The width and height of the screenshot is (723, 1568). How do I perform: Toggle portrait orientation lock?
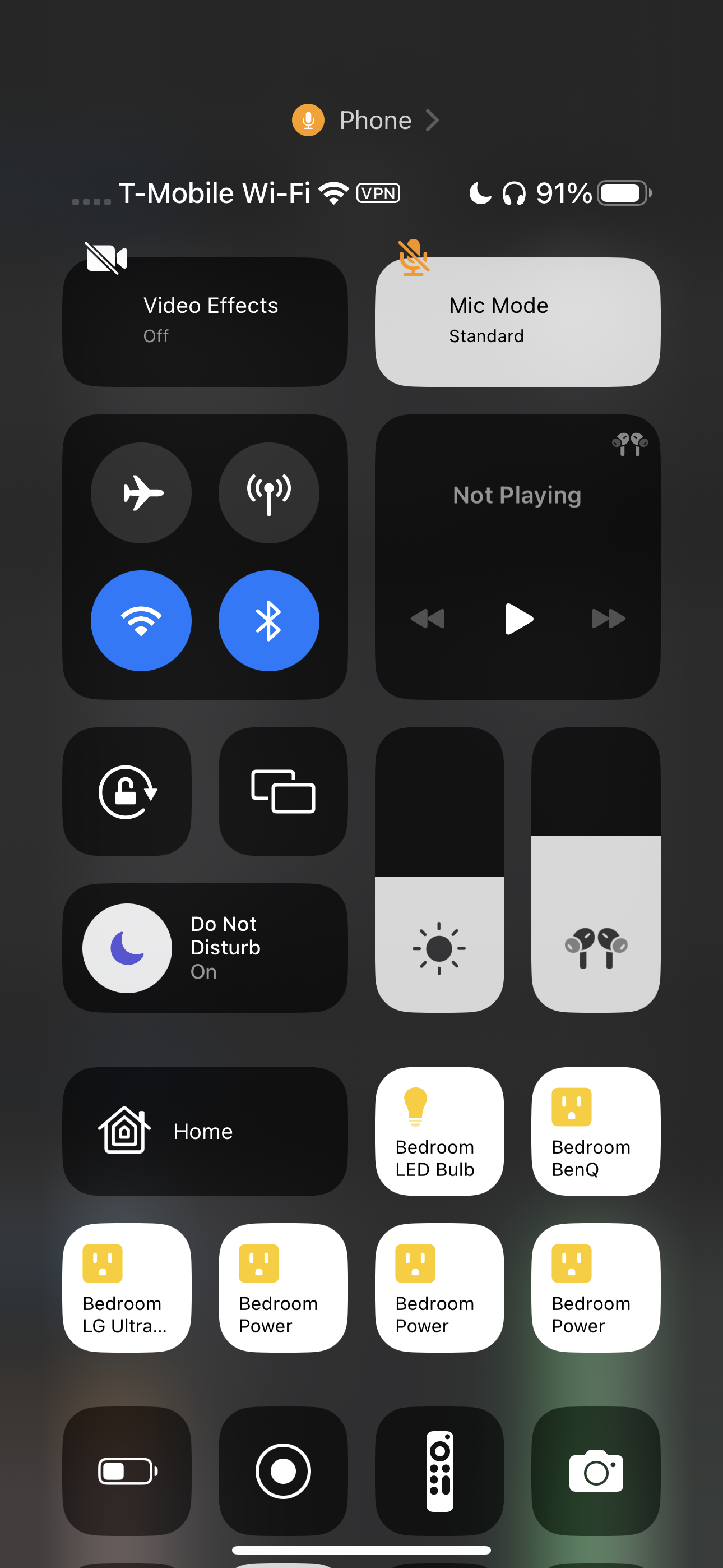(127, 791)
